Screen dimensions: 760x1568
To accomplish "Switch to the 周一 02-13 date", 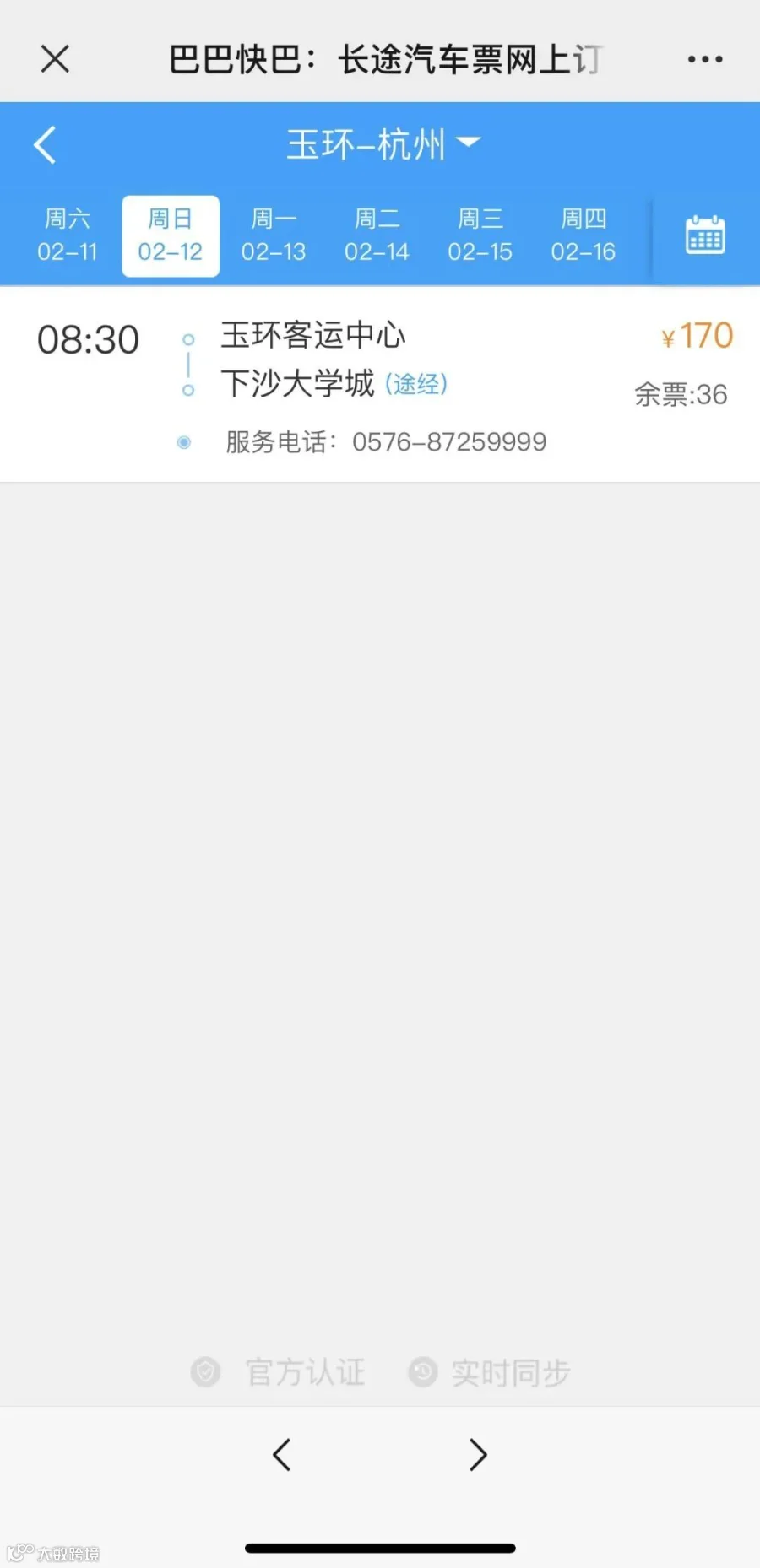I will 274,235.
